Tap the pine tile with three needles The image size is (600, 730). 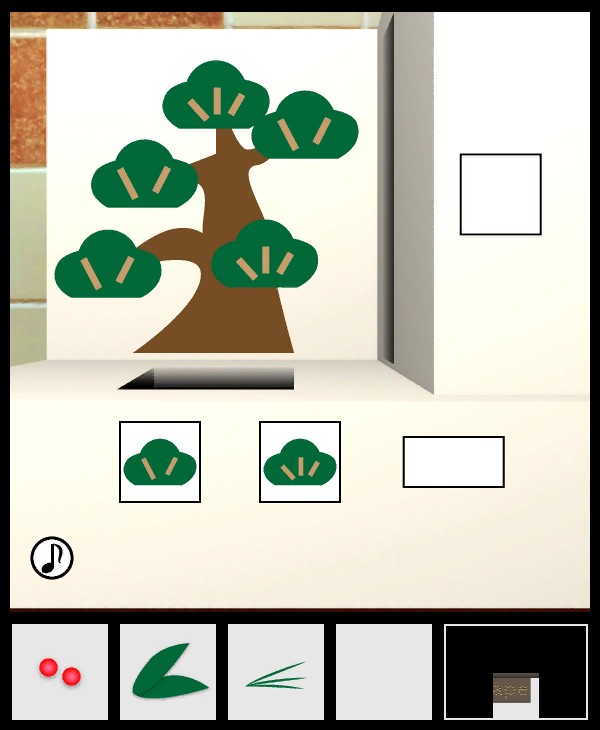[x=300, y=462]
